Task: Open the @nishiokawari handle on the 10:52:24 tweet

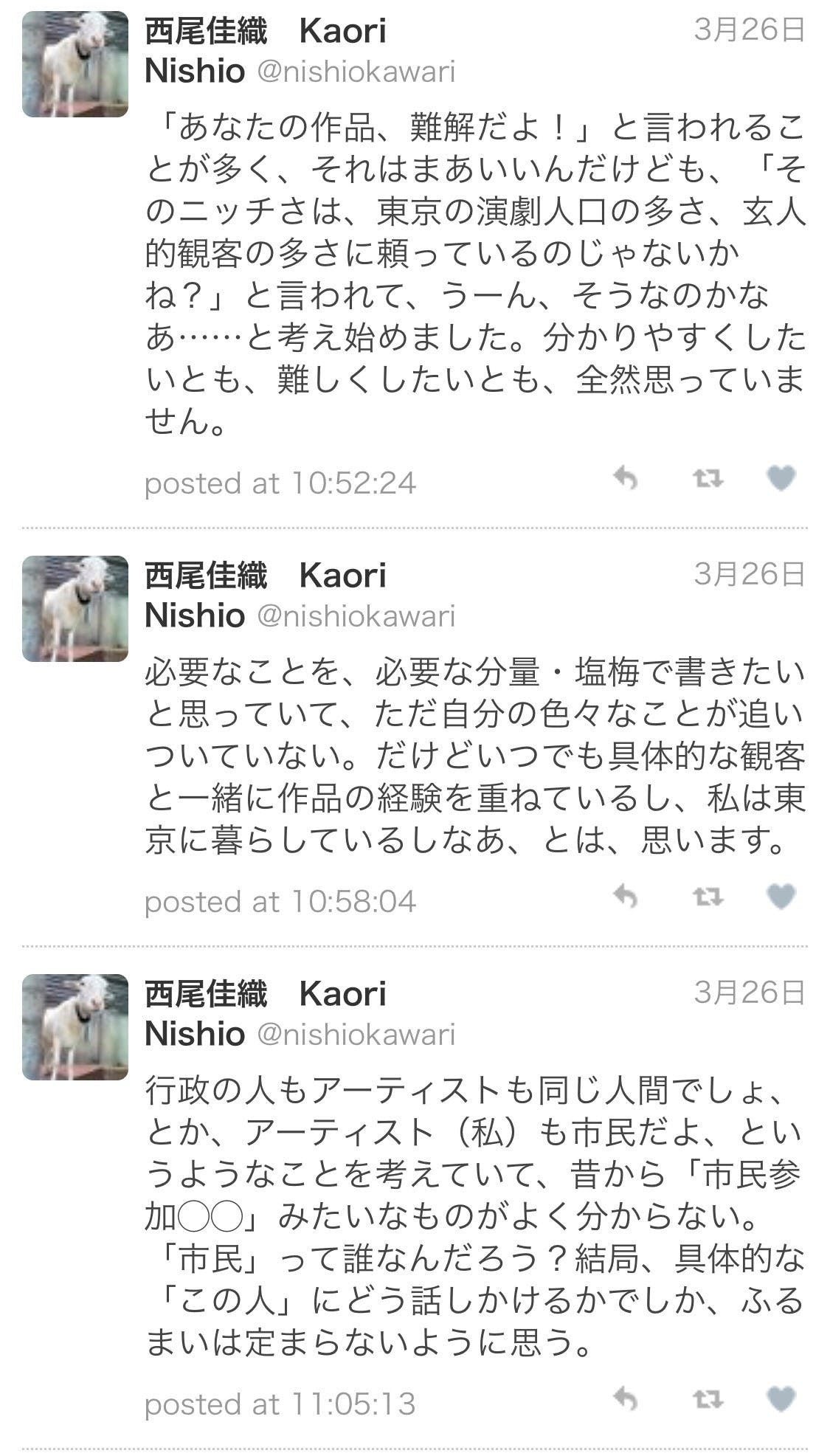Action: pos(356,72)
